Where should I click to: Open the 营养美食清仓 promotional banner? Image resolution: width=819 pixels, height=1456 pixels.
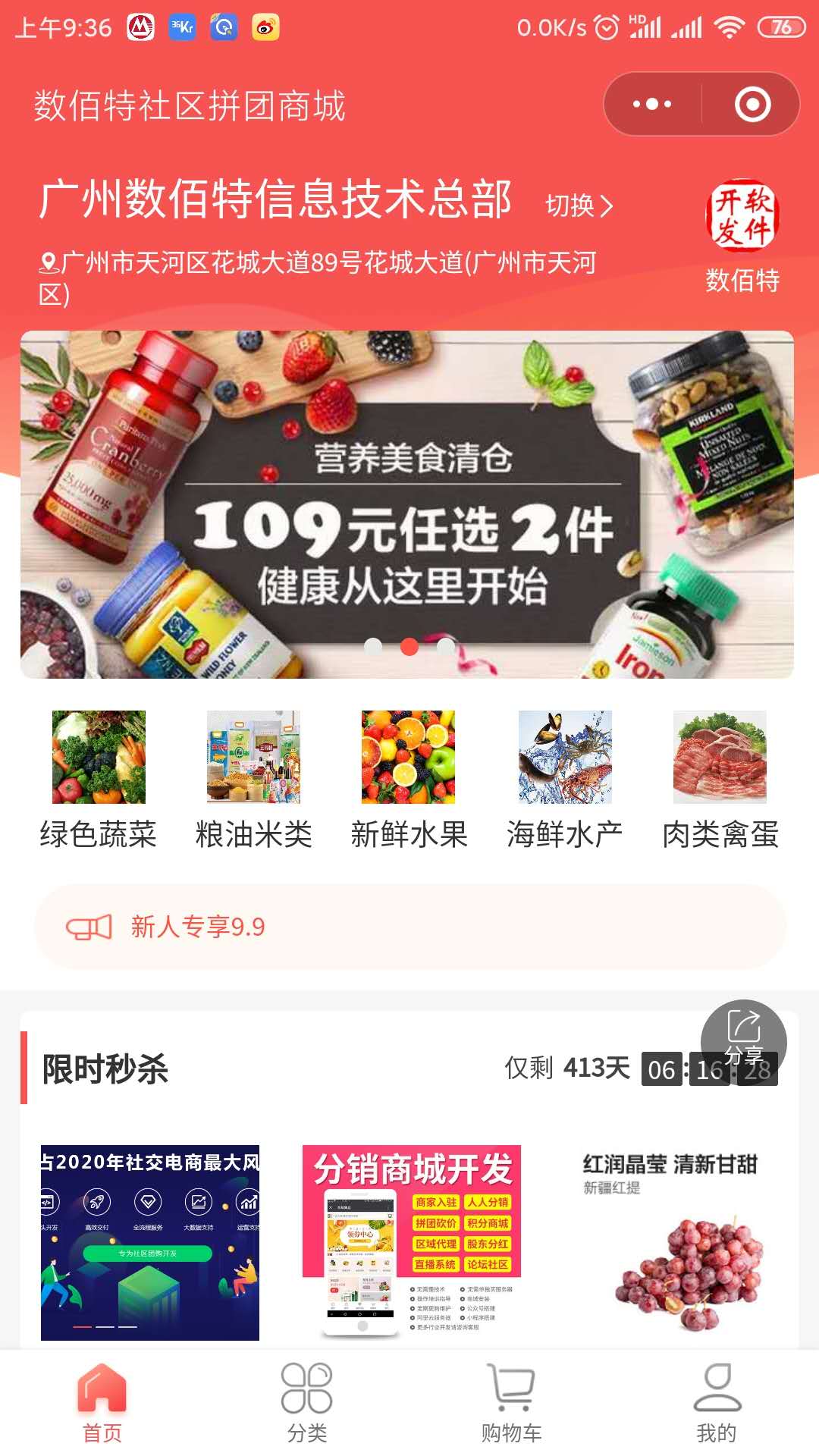point(407,504)
